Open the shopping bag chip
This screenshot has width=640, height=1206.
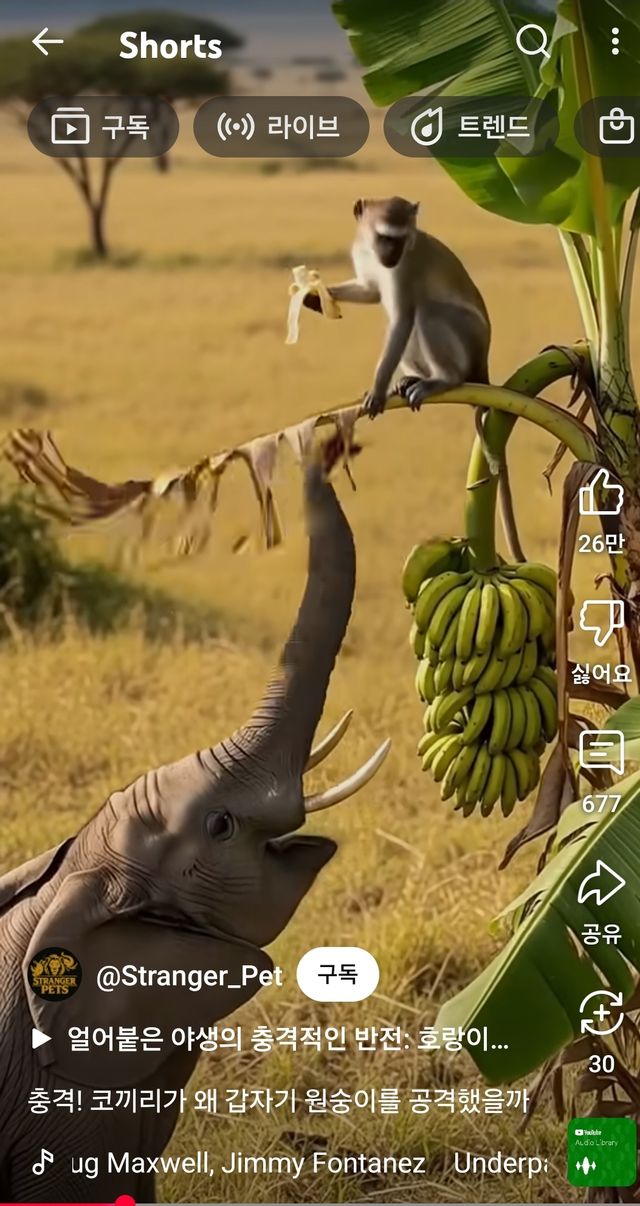tap(616, 127)
